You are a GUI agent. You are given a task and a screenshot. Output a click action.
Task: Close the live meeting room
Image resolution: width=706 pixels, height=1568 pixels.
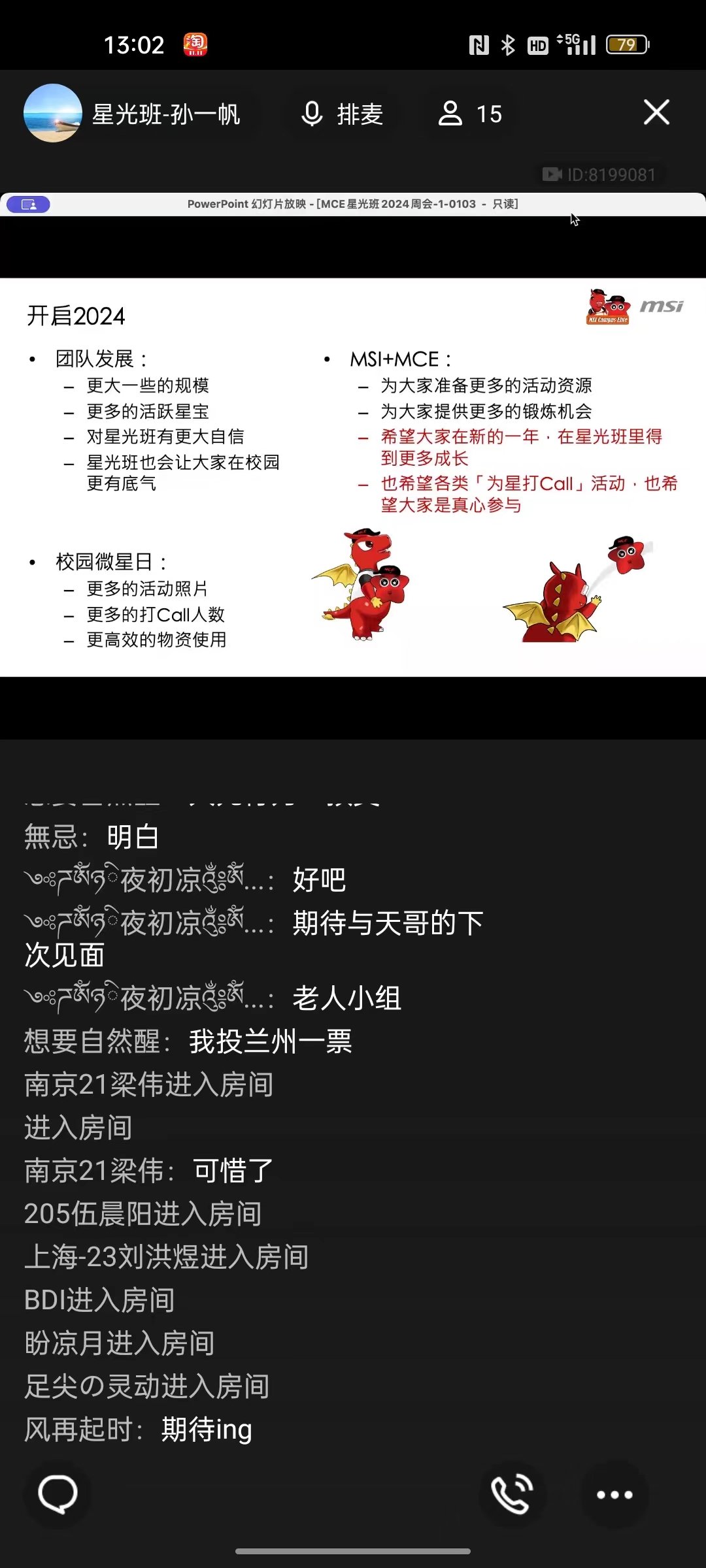coord(656,112)
